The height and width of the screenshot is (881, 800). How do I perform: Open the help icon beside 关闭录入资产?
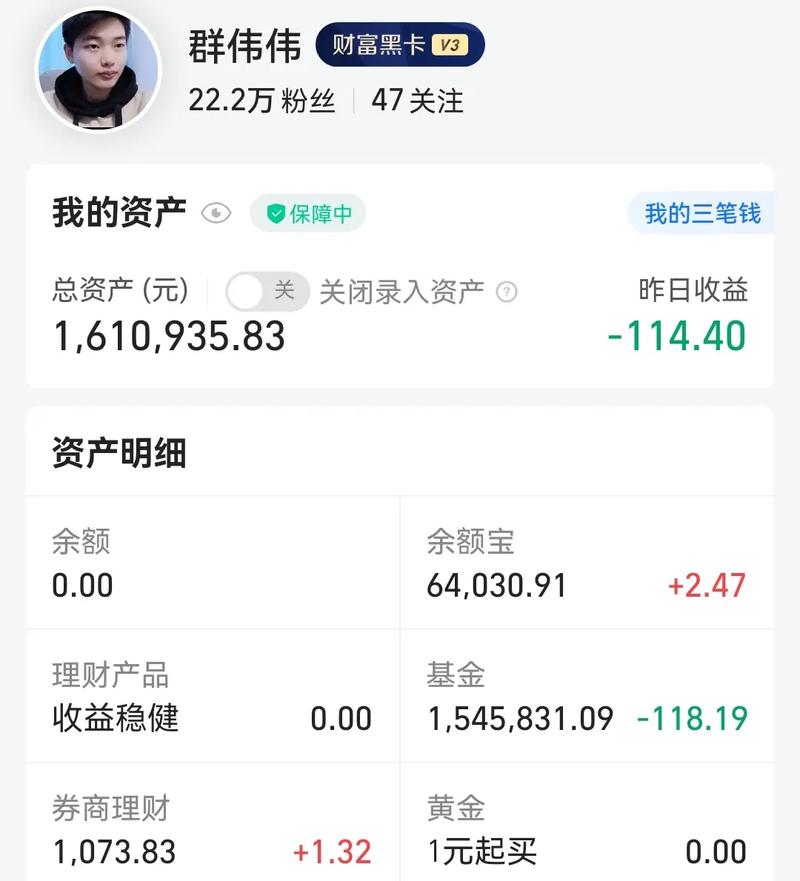point(507,293)
